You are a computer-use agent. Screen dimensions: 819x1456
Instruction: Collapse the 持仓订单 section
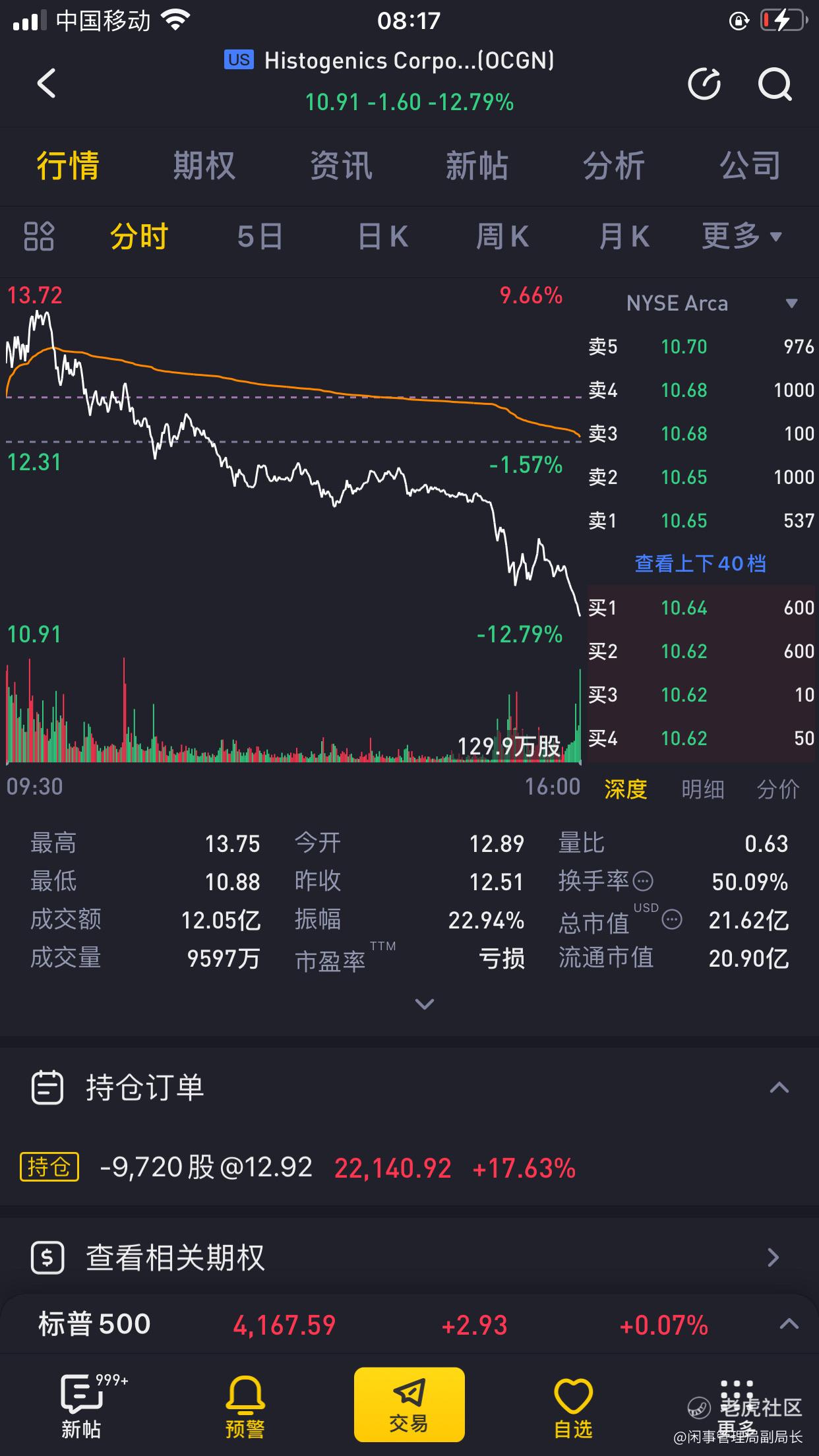(x=779, y=1088)
